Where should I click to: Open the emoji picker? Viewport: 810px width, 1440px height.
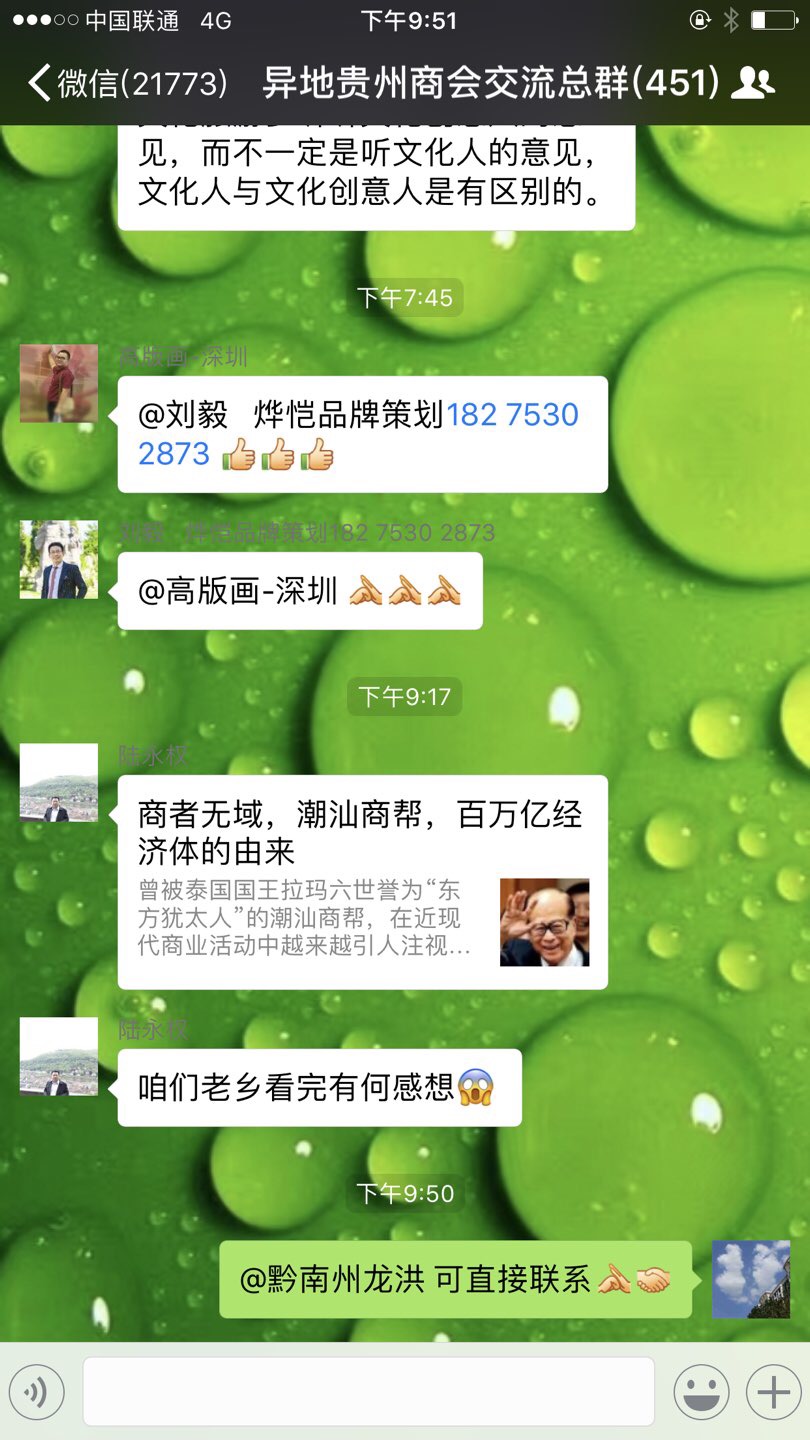coord(700,1391)
